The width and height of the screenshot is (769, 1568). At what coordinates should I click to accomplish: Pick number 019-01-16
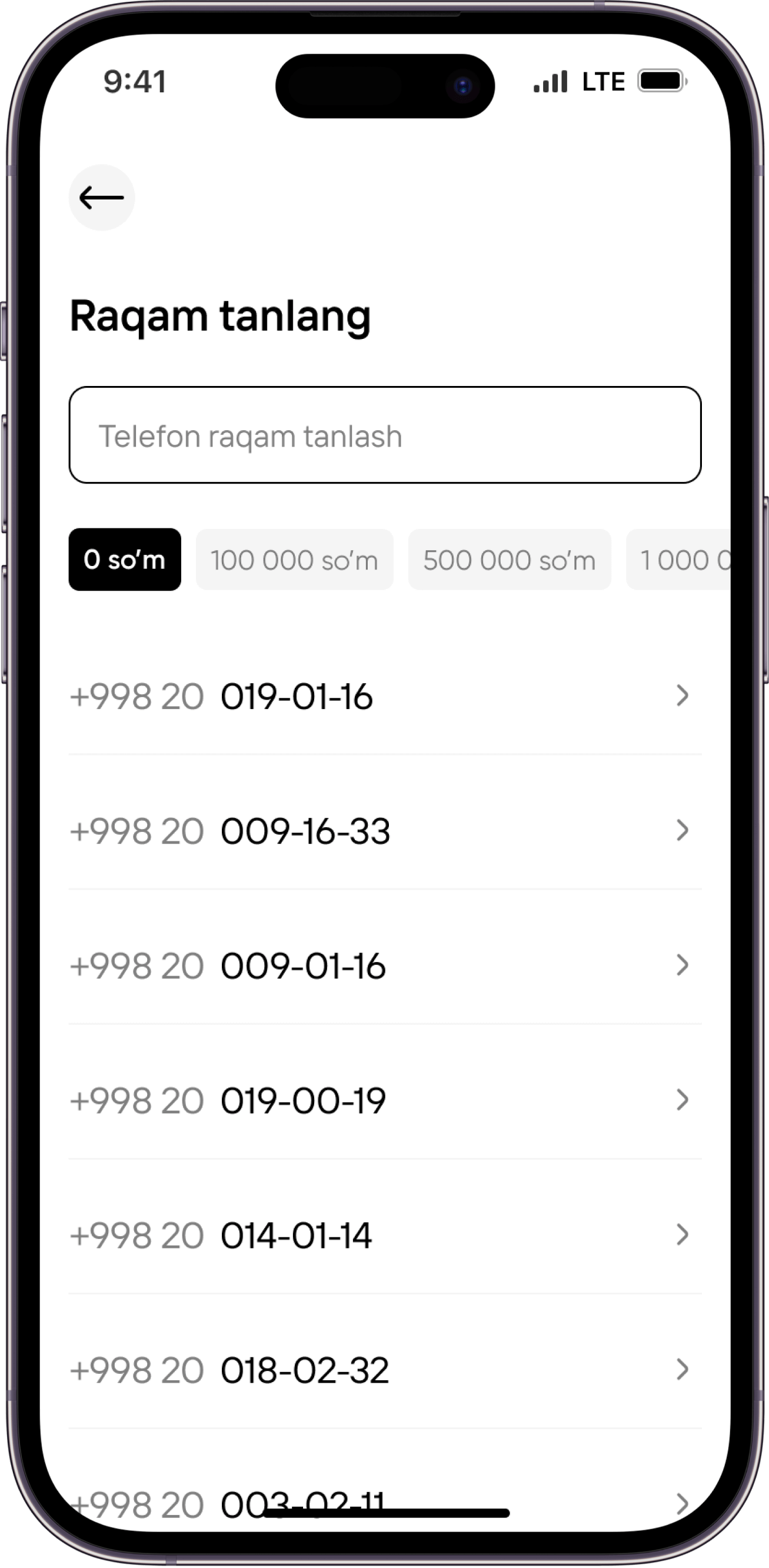(385, 695)
